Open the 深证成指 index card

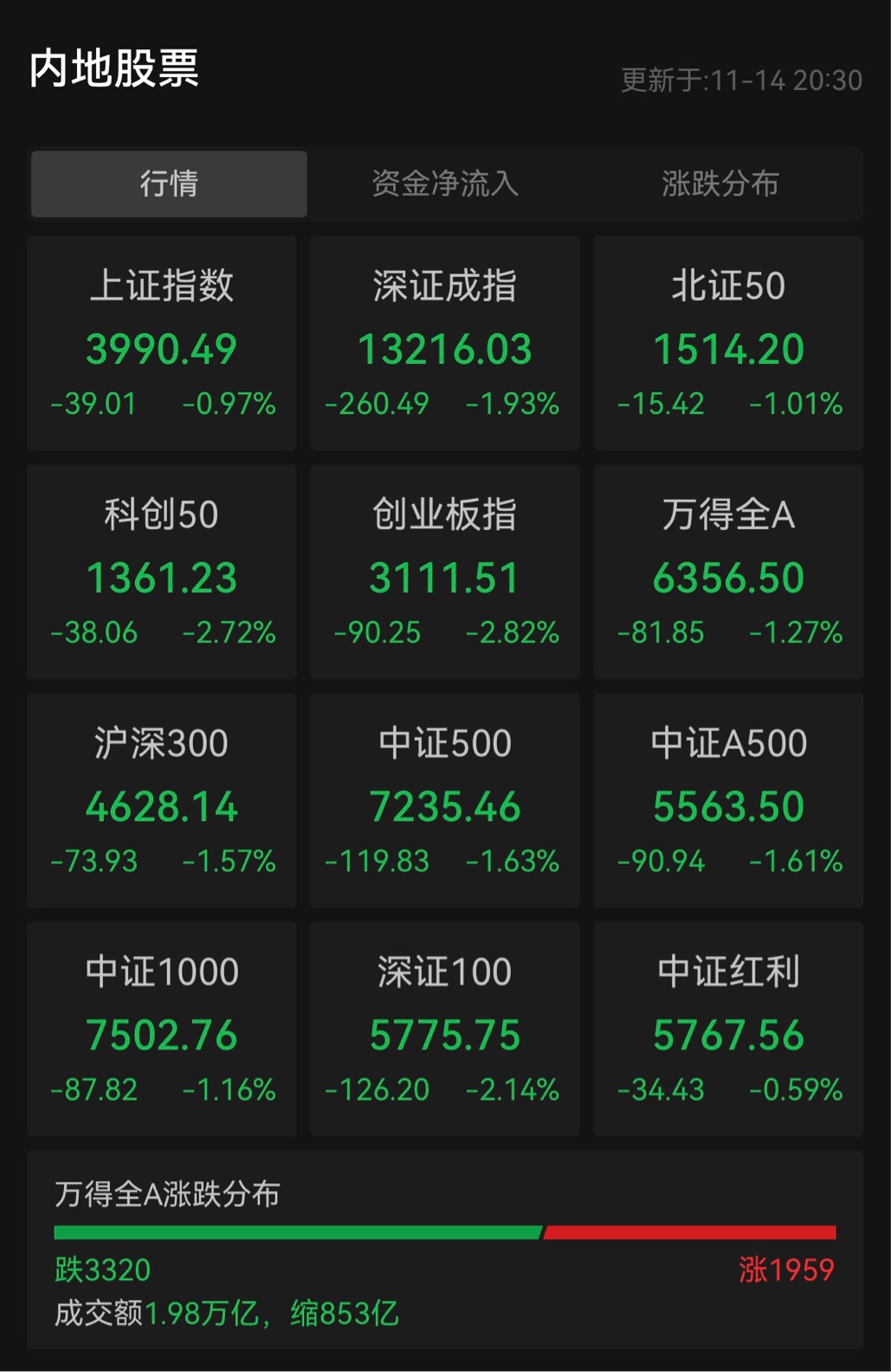445,343
